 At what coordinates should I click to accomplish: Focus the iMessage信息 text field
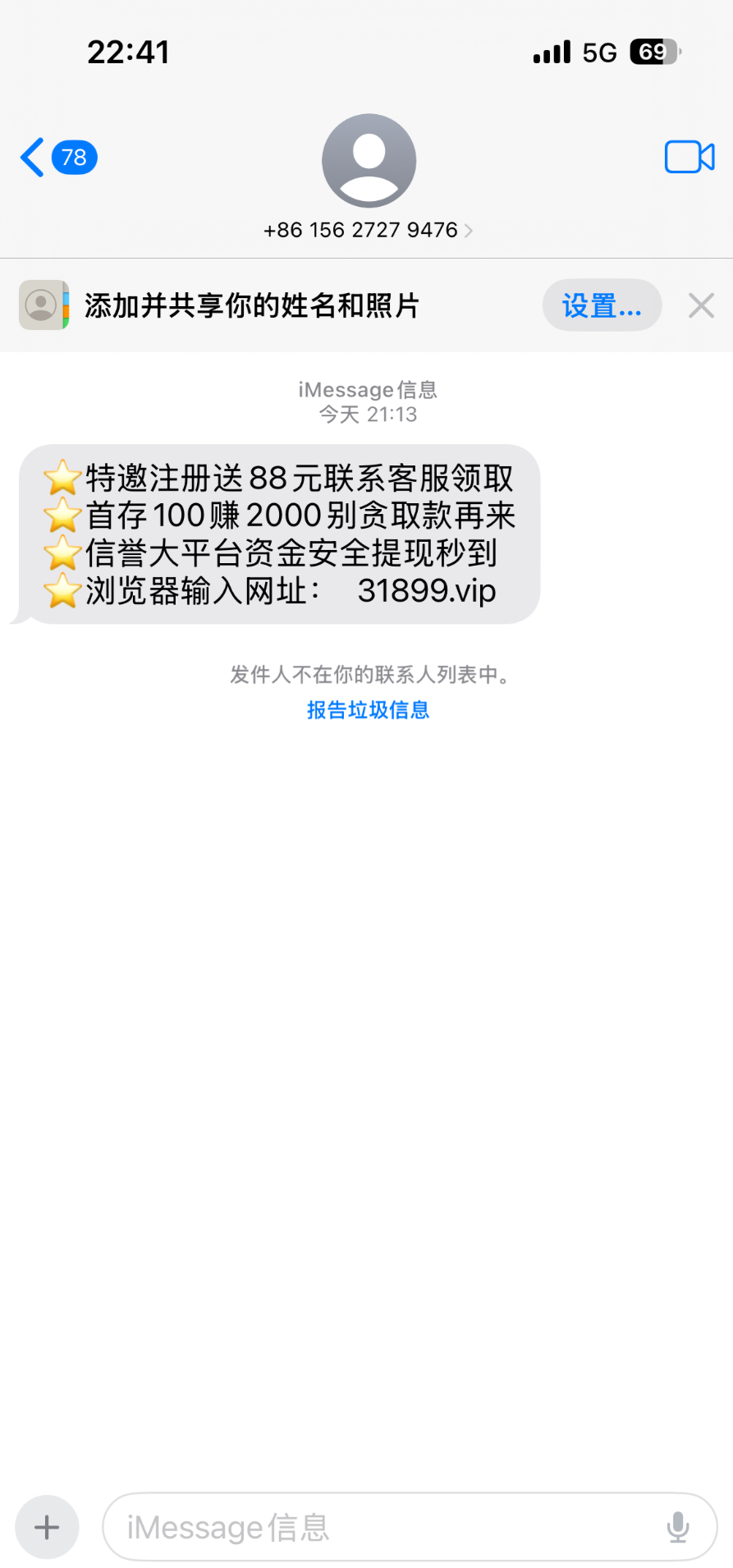pyautogui.click(x=386, y=1527)
